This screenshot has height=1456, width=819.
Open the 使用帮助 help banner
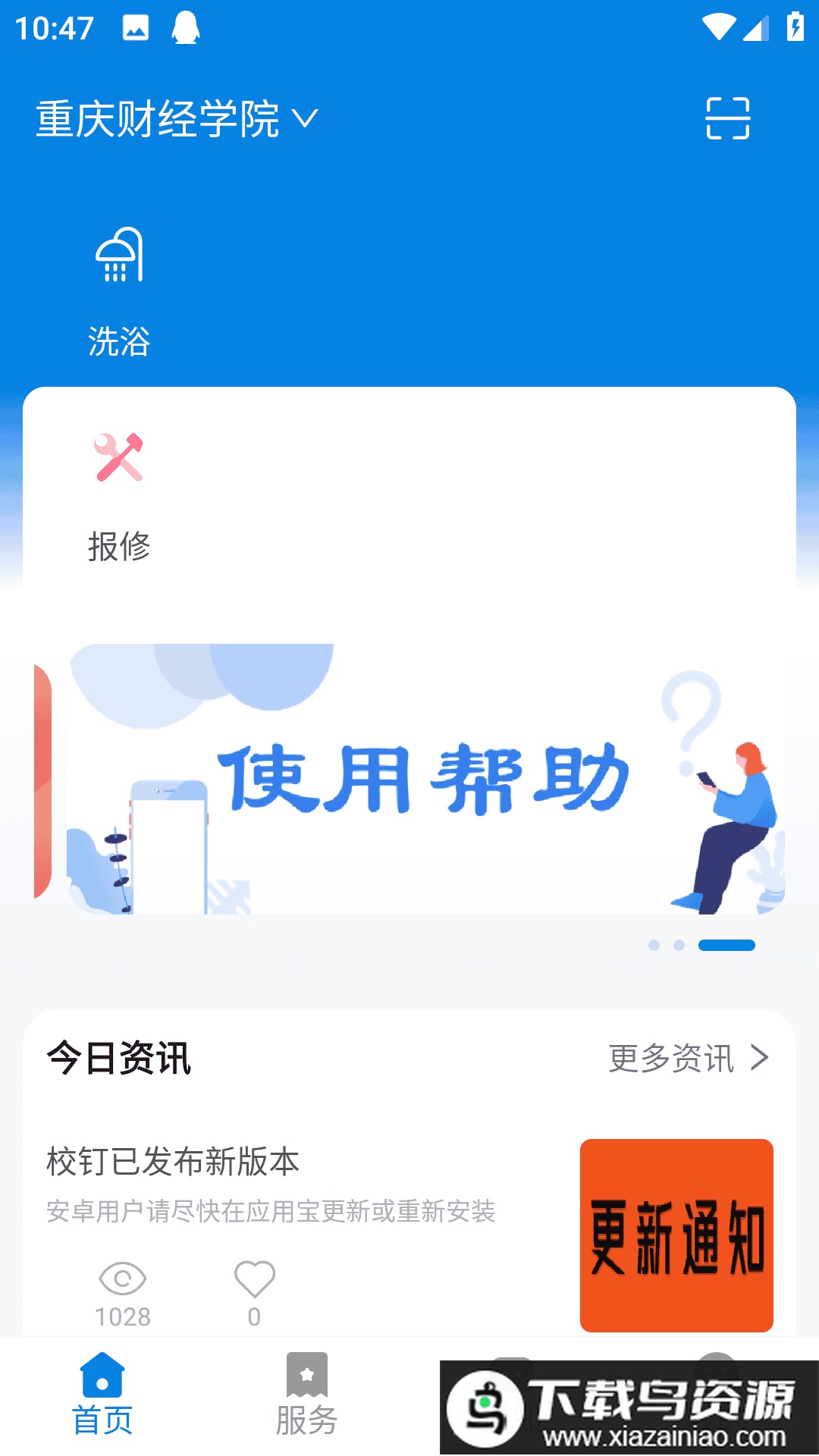(425, 779)
